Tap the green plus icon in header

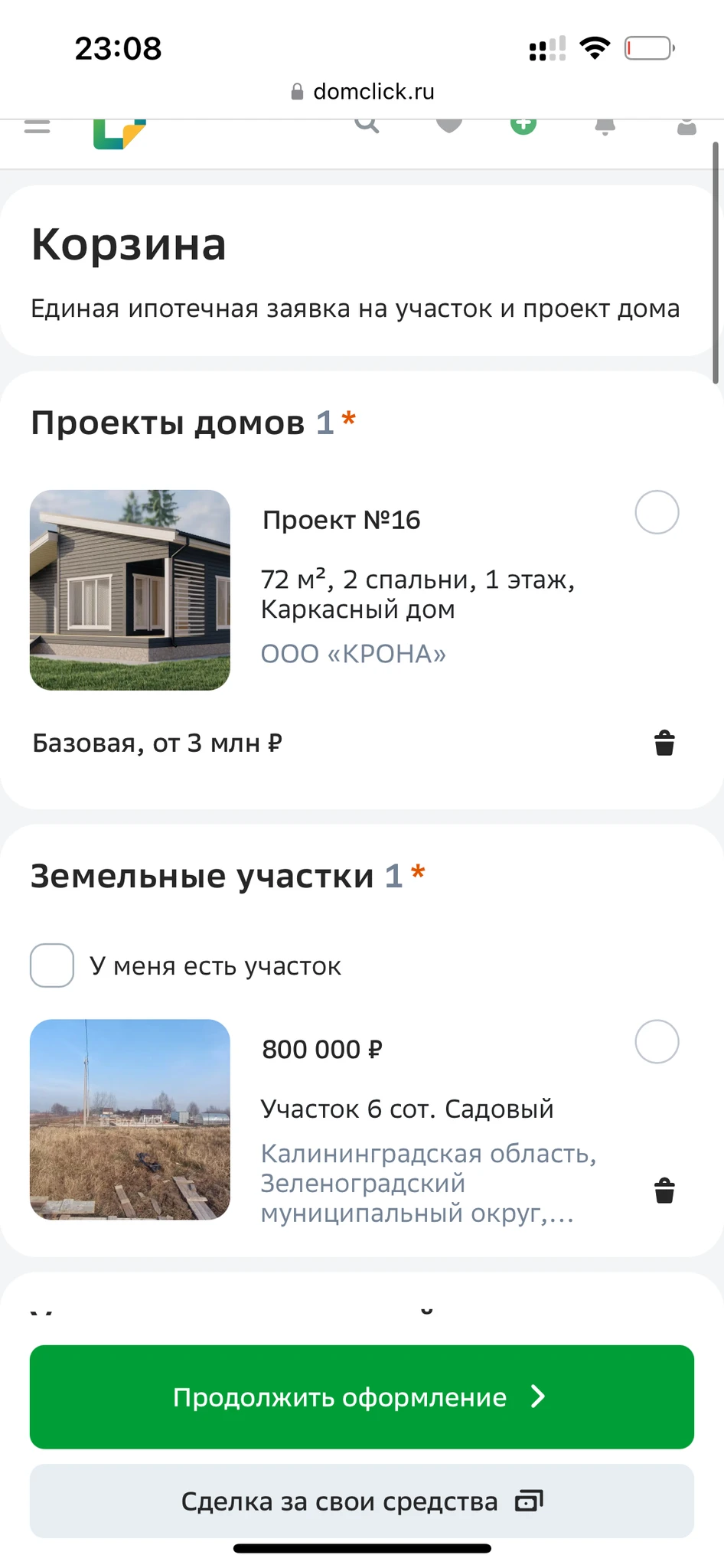click(523, 125)
